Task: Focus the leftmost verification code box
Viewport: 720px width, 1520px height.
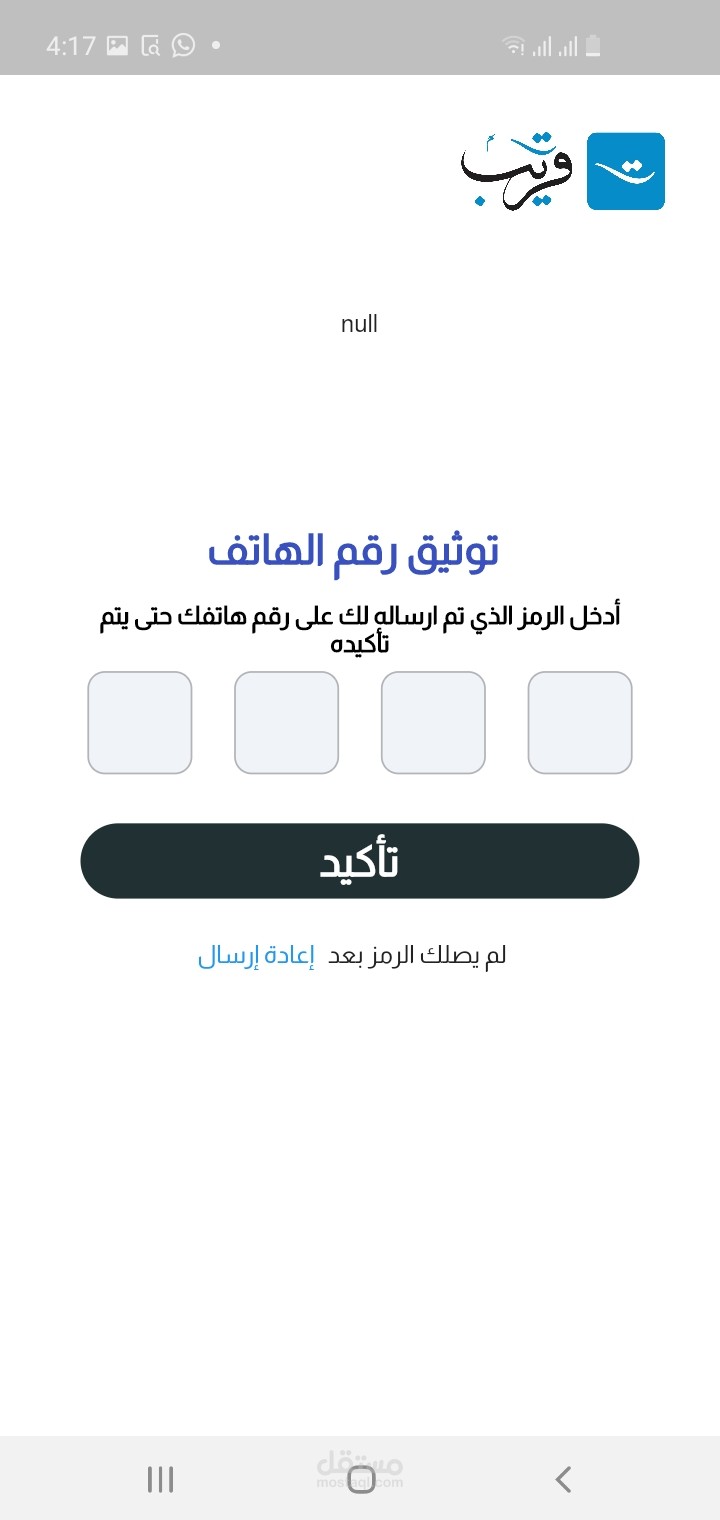Action: click(140, 722)
